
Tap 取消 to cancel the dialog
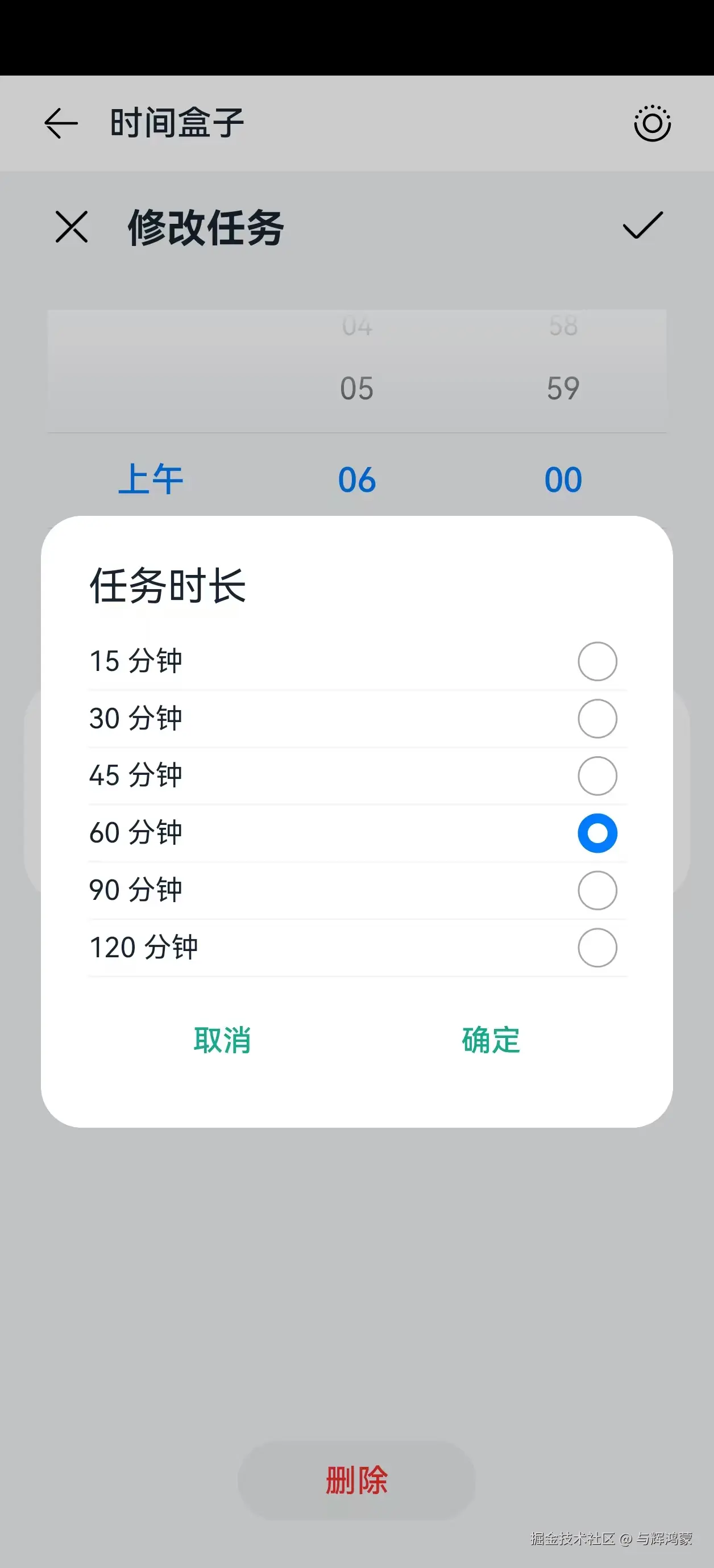click(222, 1040)
